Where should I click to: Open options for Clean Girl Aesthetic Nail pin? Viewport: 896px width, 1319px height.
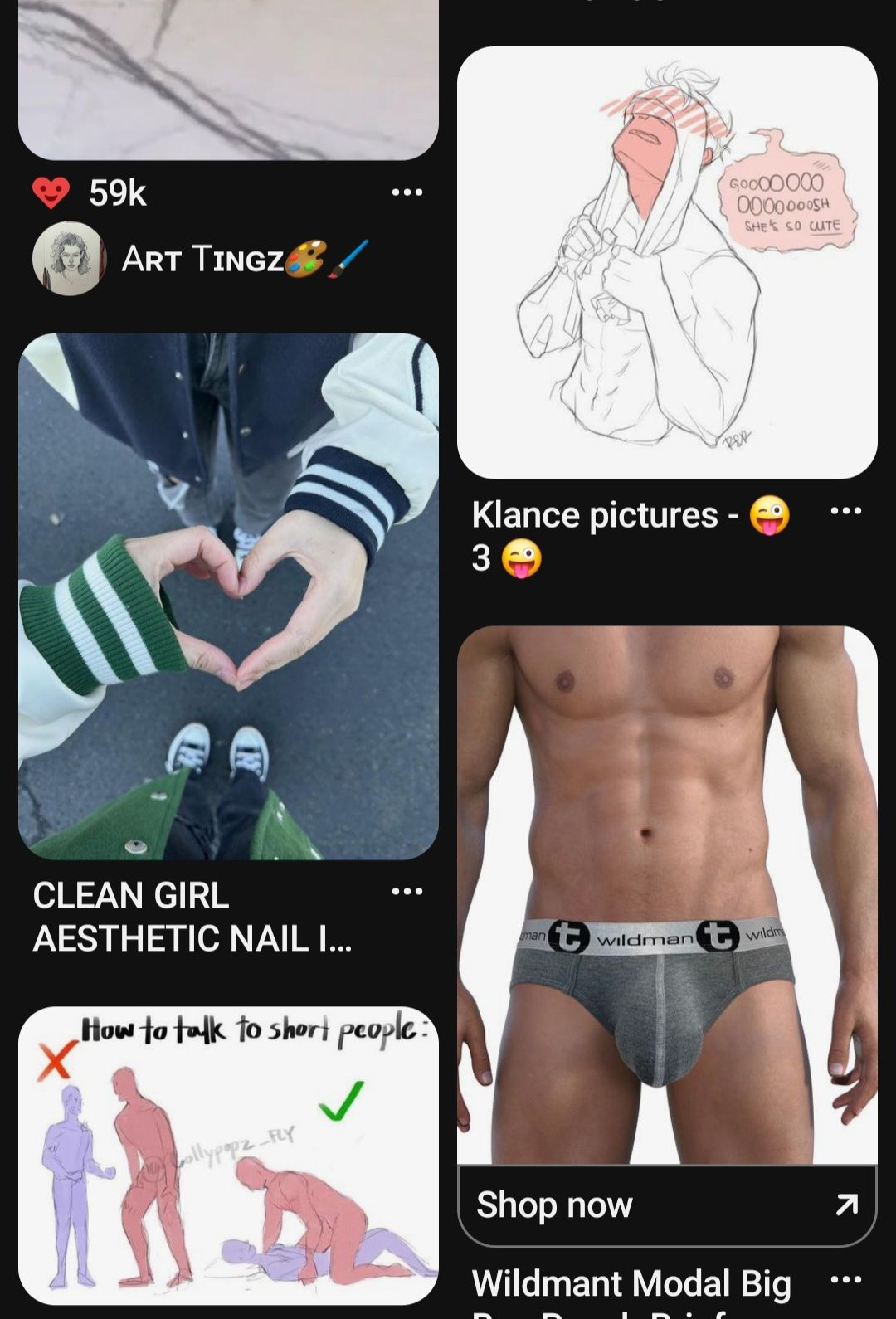coord(407,892)
